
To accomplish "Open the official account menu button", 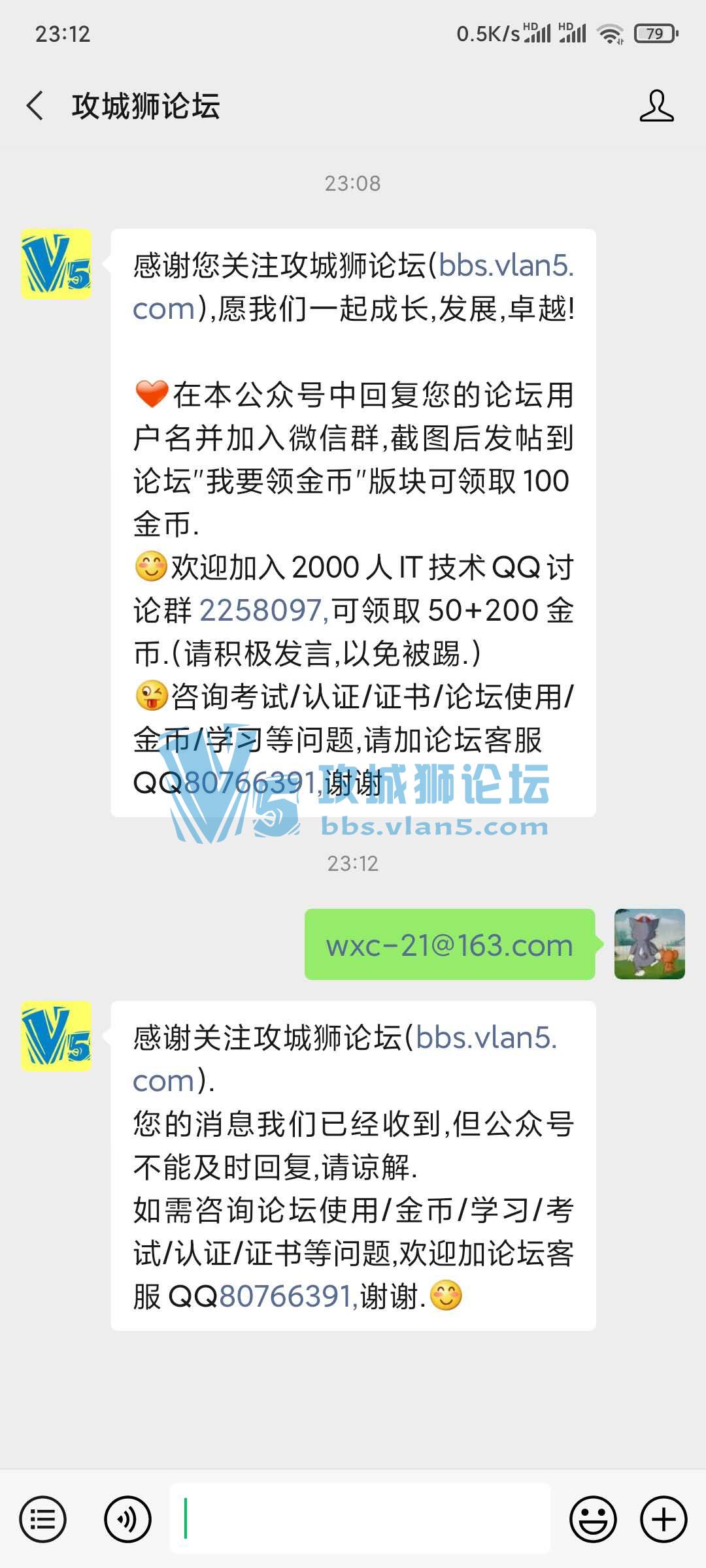I will click(x=43, y=1519).
